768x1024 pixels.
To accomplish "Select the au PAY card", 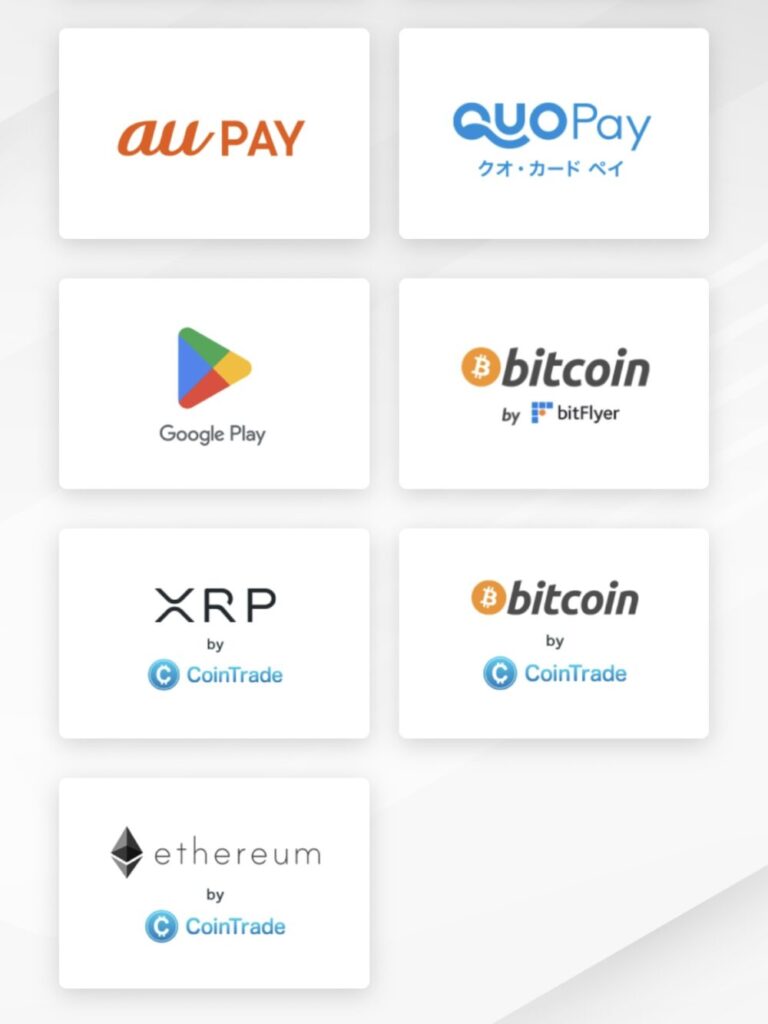I will [213, 134].
